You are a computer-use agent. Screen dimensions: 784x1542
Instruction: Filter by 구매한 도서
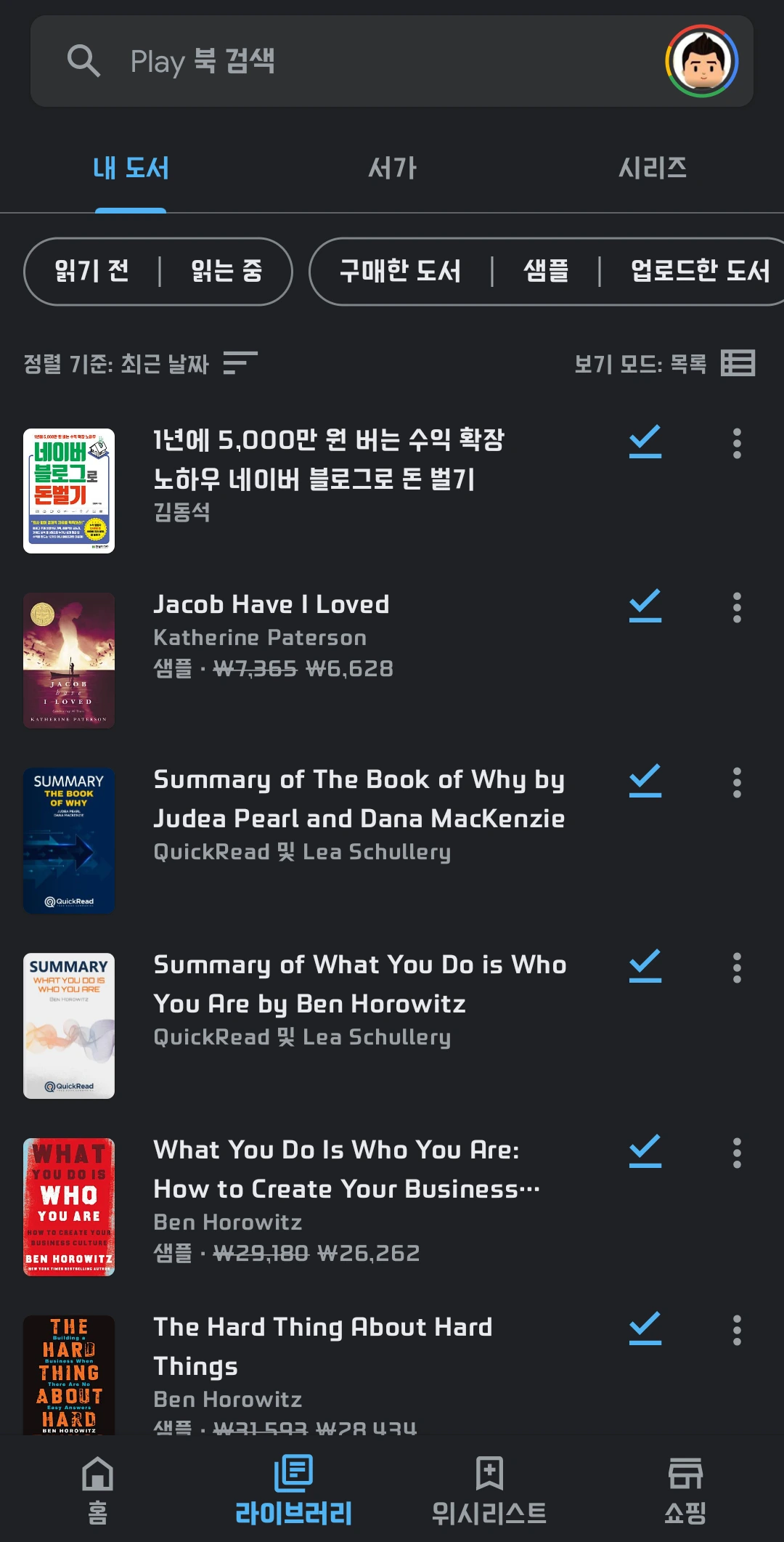tap(400, 272)
